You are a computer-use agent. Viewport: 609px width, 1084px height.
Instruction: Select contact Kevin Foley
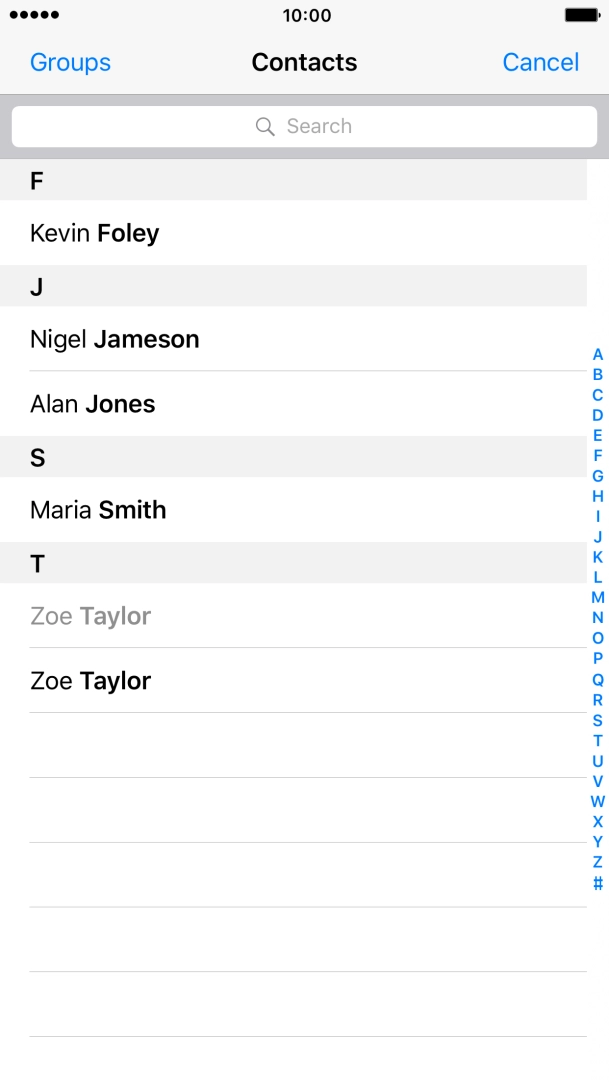(95, 233)
